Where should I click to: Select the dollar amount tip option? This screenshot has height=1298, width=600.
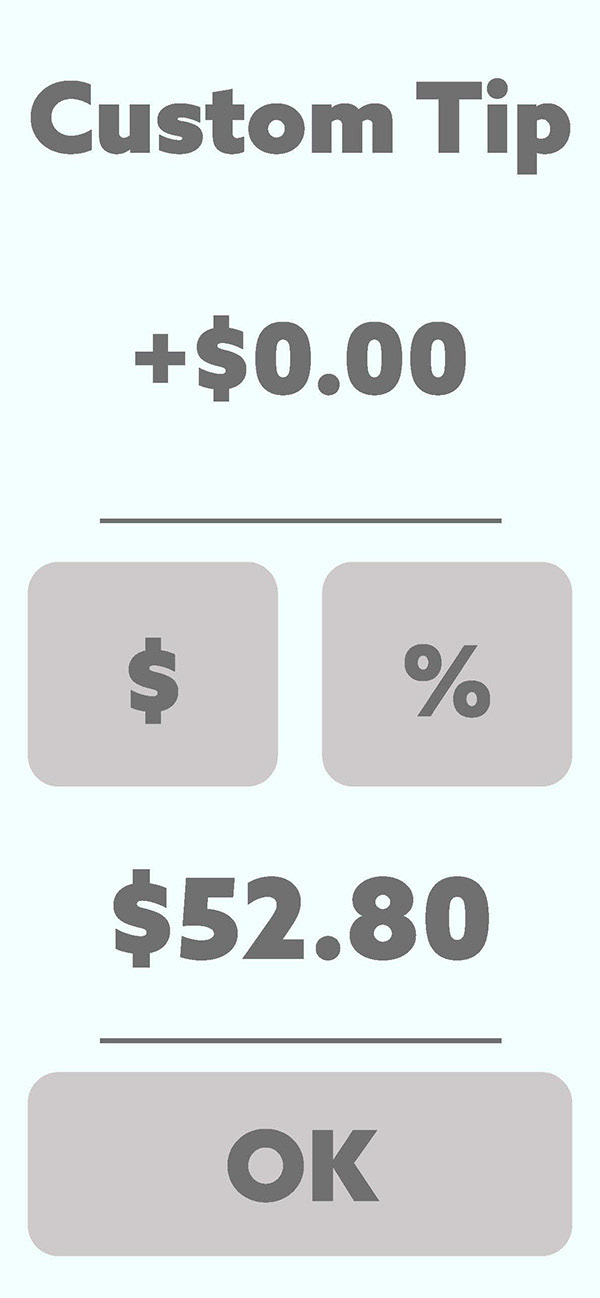coord(153,674)
